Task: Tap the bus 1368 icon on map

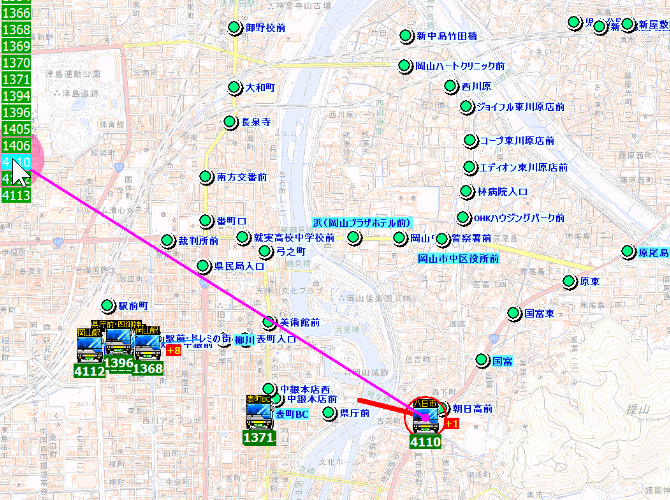Action: 148,346
